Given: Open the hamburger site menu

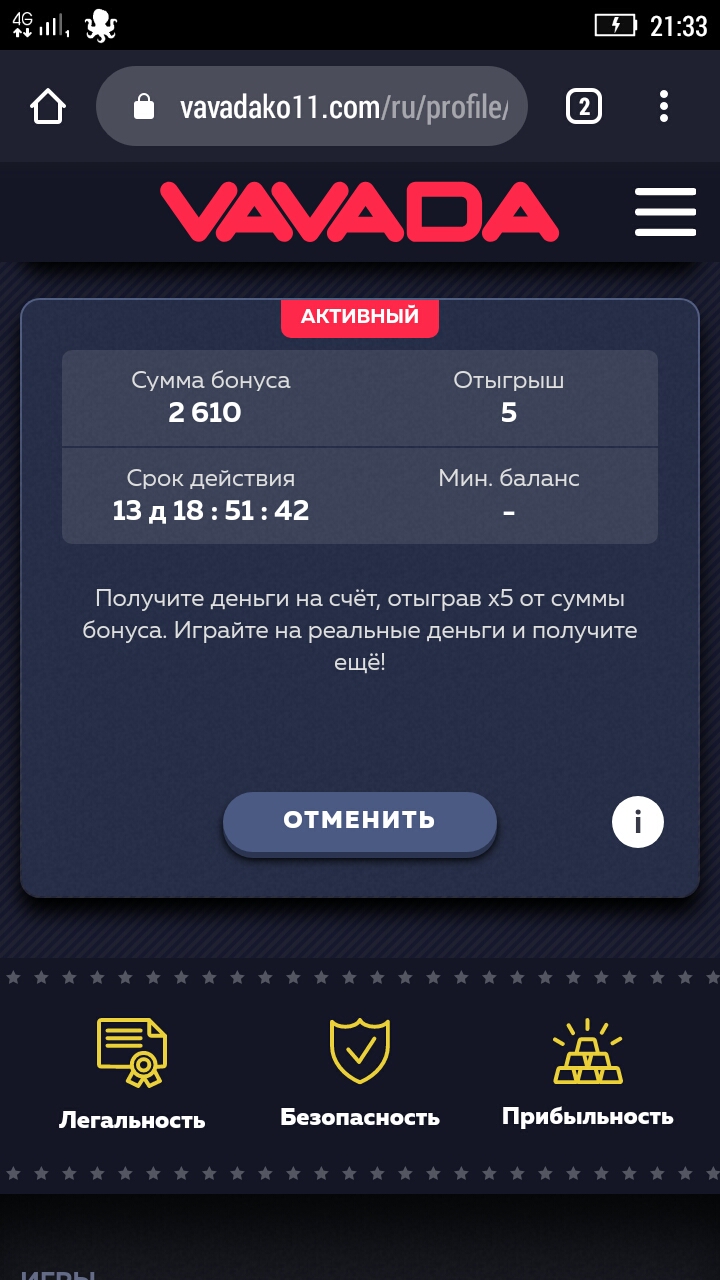Looking at the screenshot, I should [x=665, y=212].
